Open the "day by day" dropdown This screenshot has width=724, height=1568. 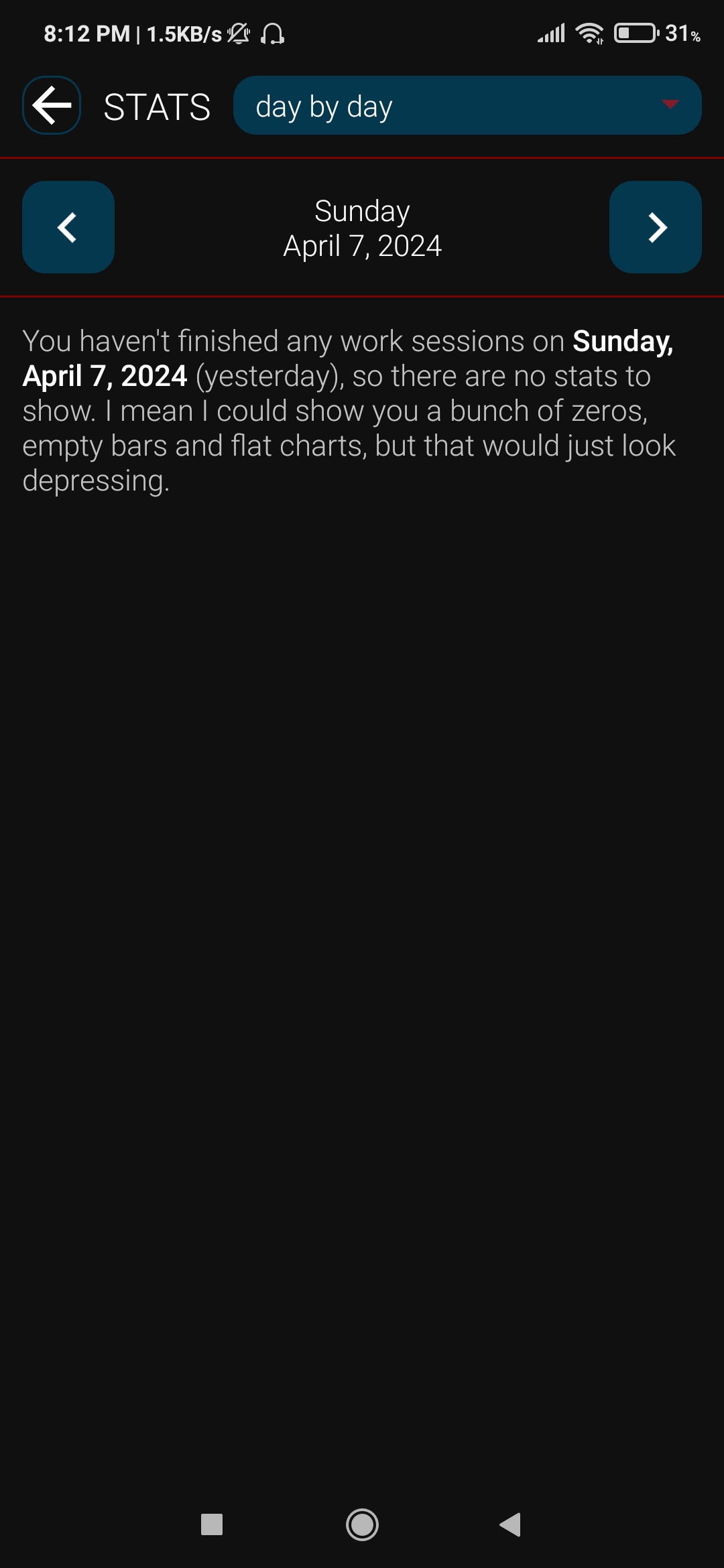[x=467, y=105]
